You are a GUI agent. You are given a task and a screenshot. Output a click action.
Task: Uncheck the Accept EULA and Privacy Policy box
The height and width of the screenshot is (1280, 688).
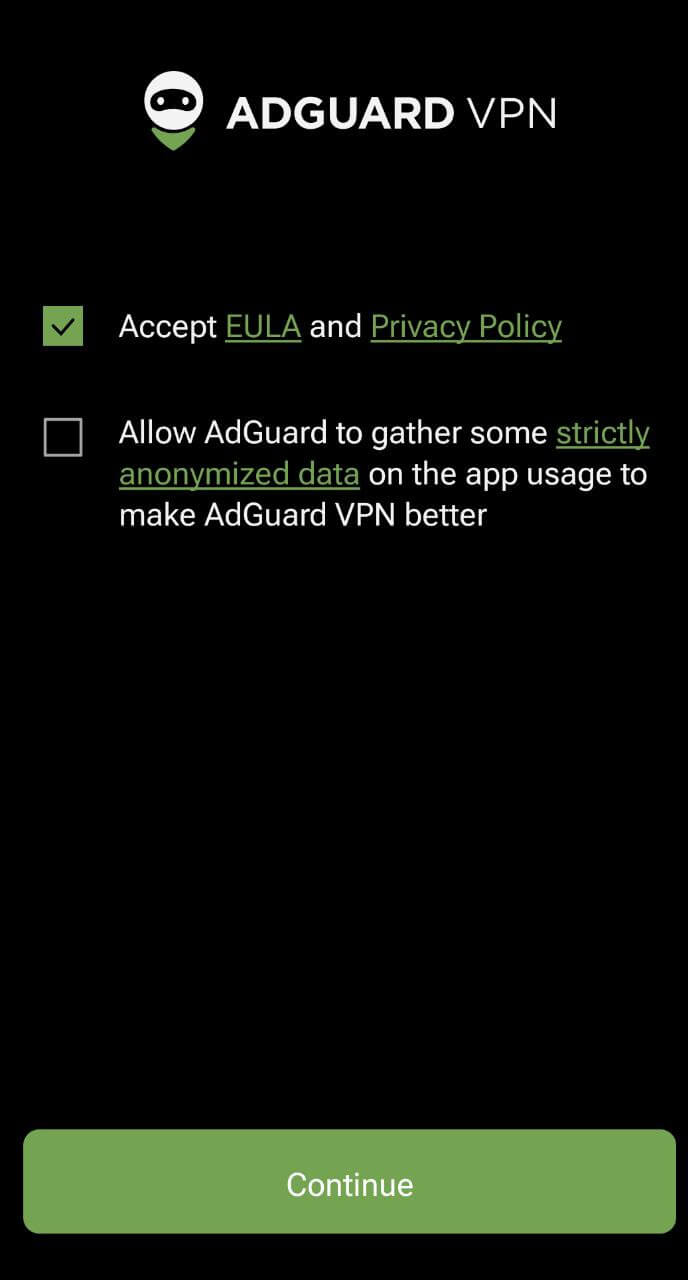63,327
